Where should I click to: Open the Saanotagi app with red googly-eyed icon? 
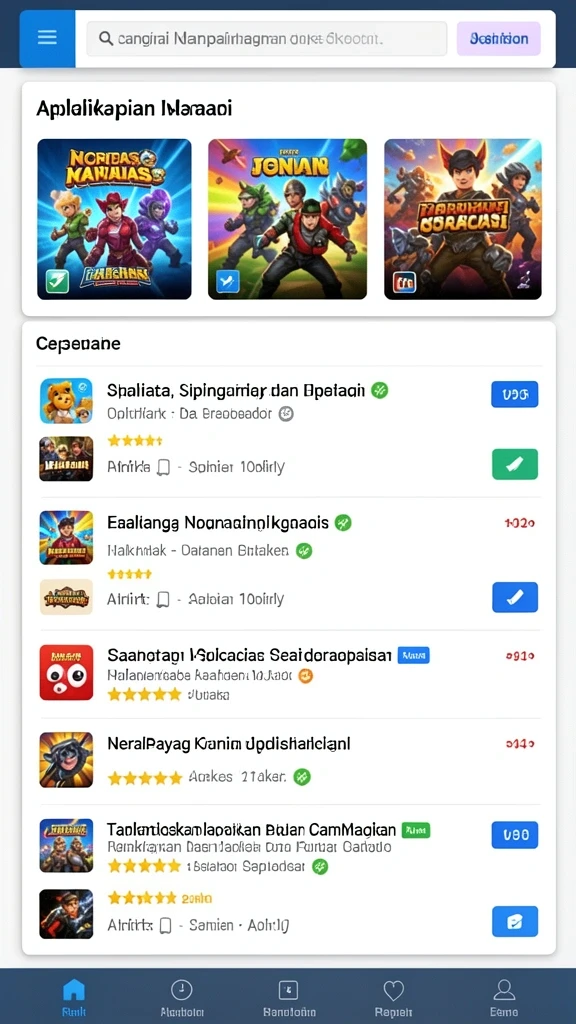(x=289, y=673)
